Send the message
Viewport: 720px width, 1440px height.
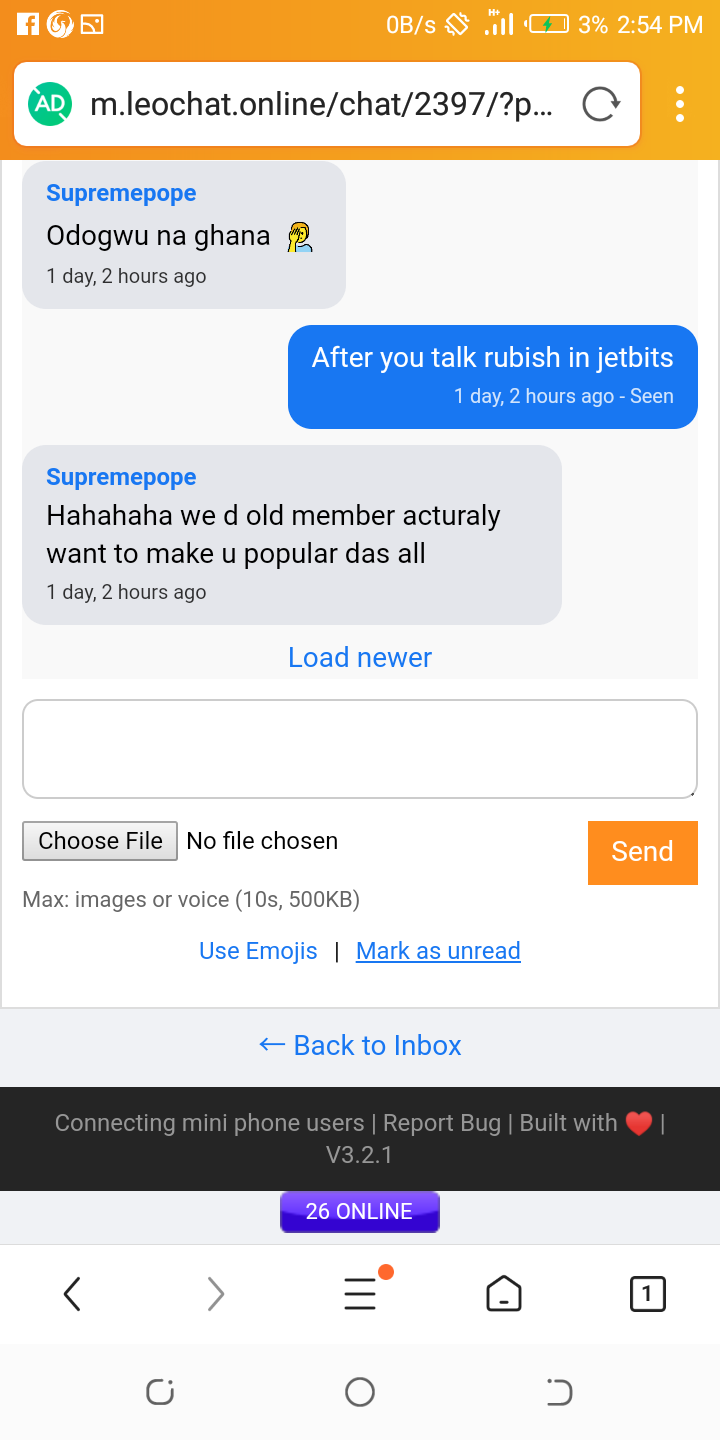tap(642, 852)
